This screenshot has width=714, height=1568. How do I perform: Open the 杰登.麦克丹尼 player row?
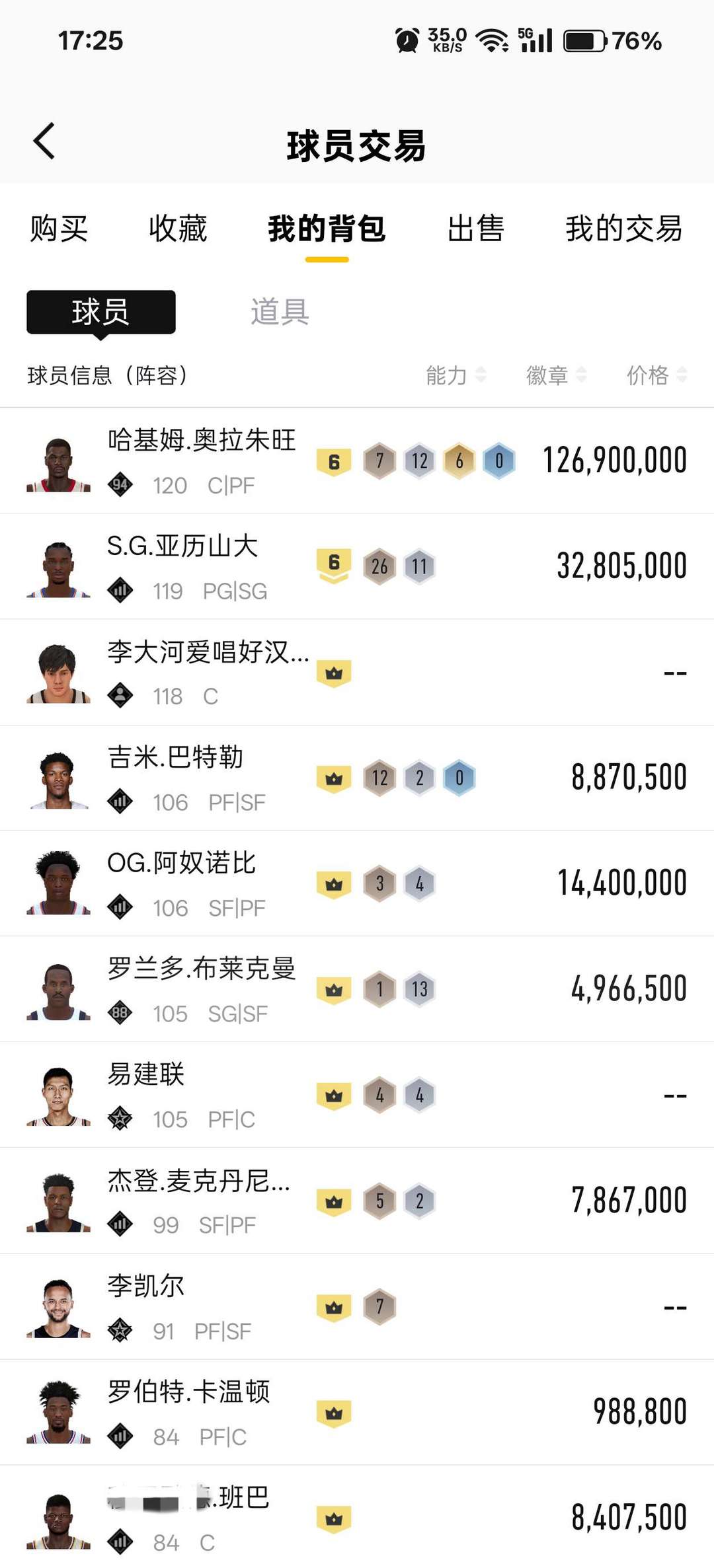click(x=357, y=1201)
